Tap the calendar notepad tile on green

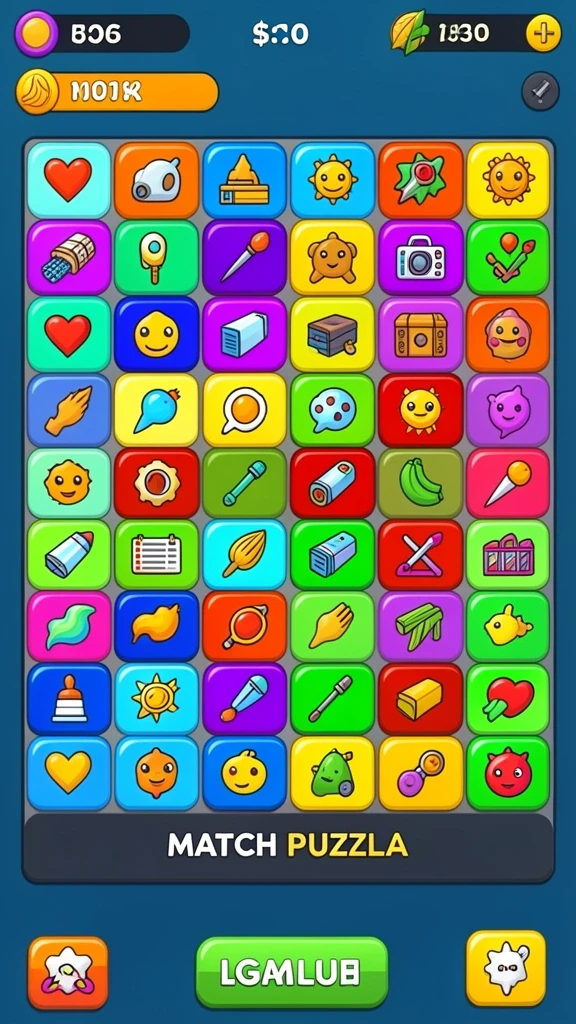tap(156, 555)
